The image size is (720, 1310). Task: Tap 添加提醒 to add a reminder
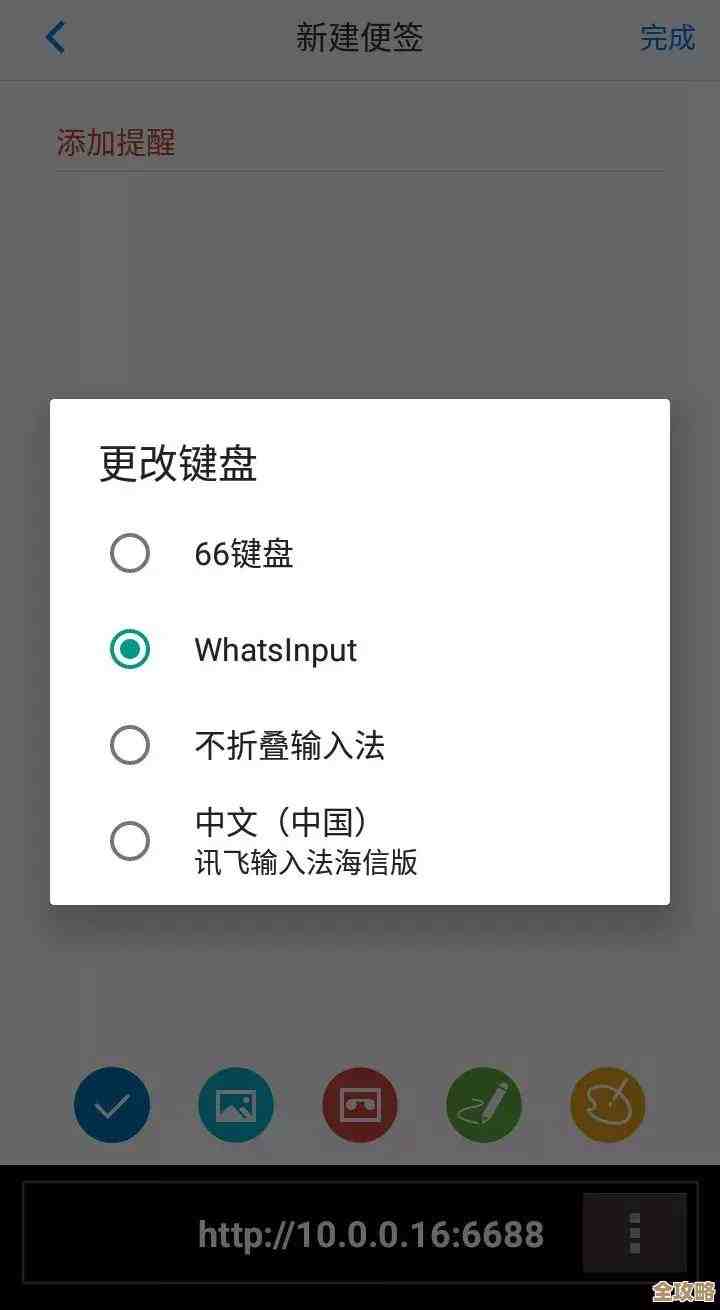pyautogui.click(x=117, y=143)
